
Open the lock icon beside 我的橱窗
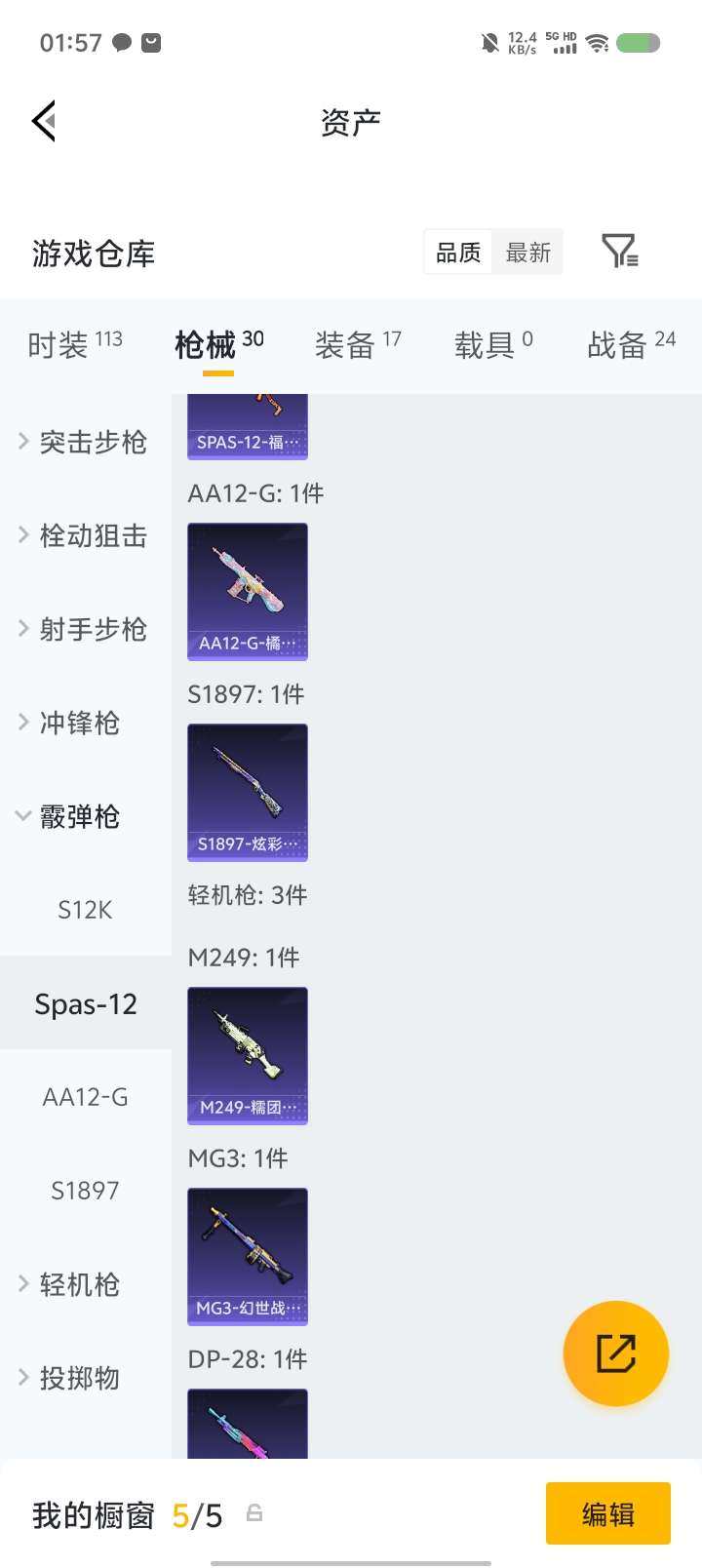pyautogui.click(x=254, y=1513)
